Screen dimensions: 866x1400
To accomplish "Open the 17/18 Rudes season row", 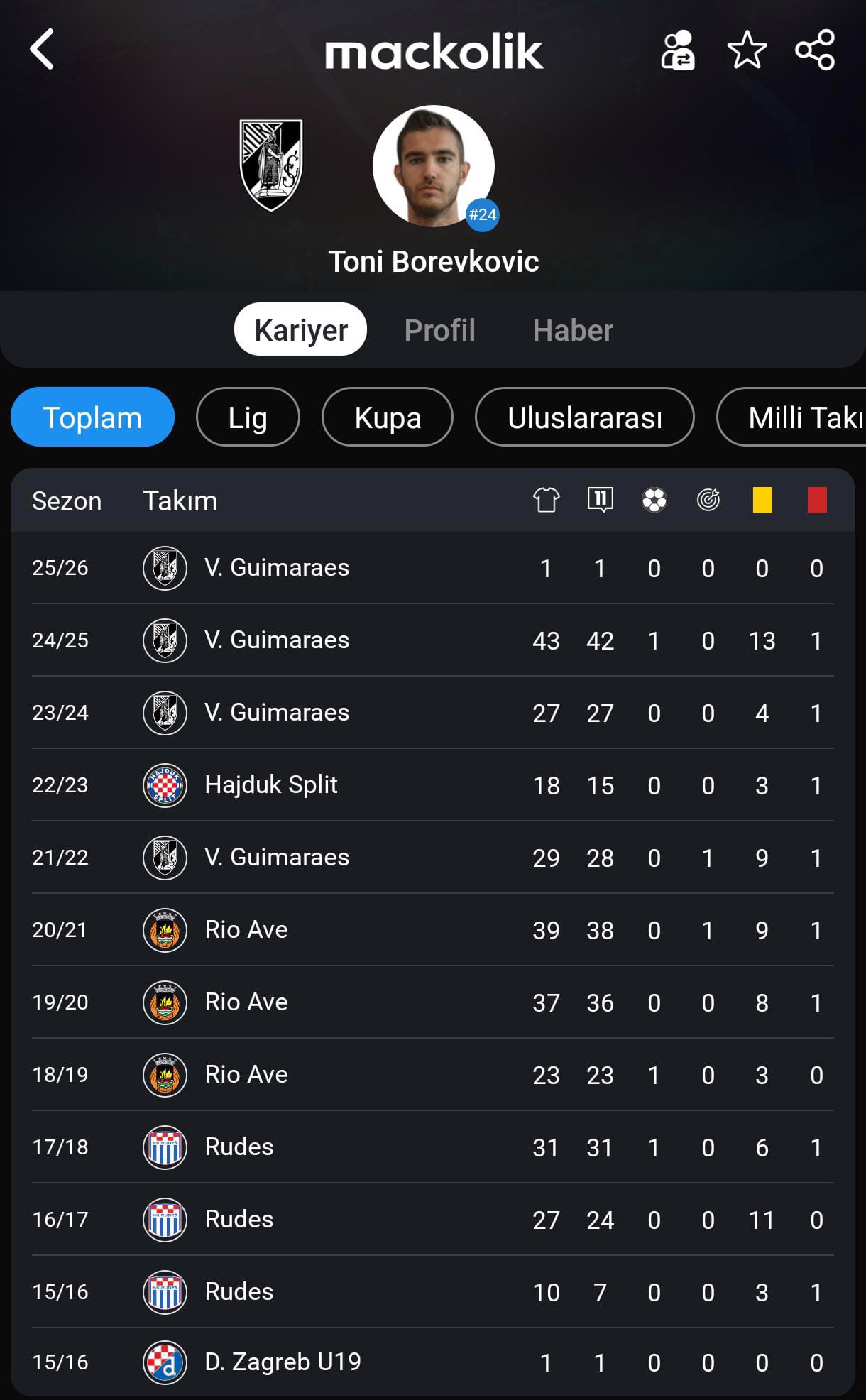I will click(433, 1147).
